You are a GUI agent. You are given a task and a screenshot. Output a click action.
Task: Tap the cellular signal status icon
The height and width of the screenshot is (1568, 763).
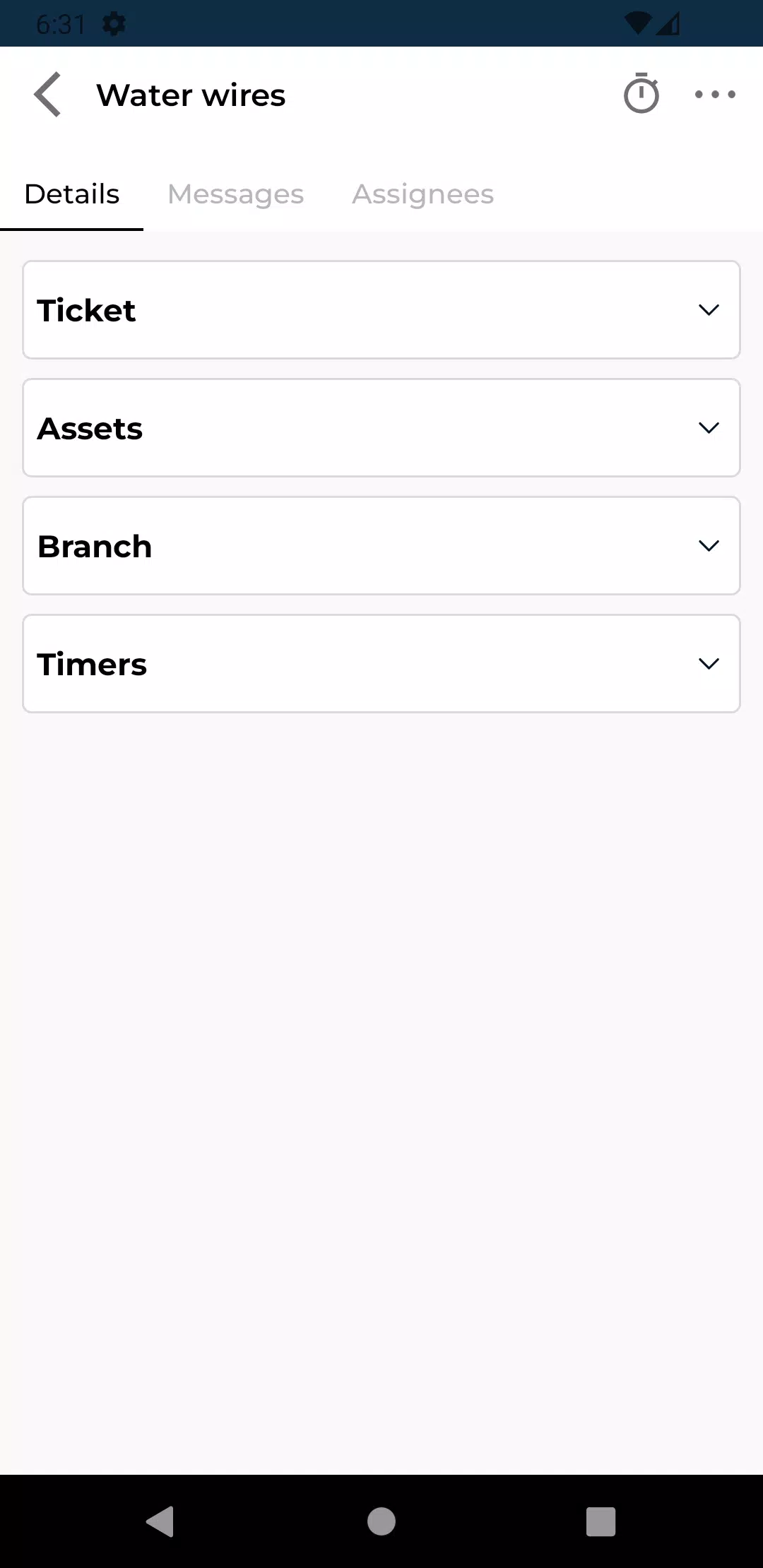pos(668,23)
